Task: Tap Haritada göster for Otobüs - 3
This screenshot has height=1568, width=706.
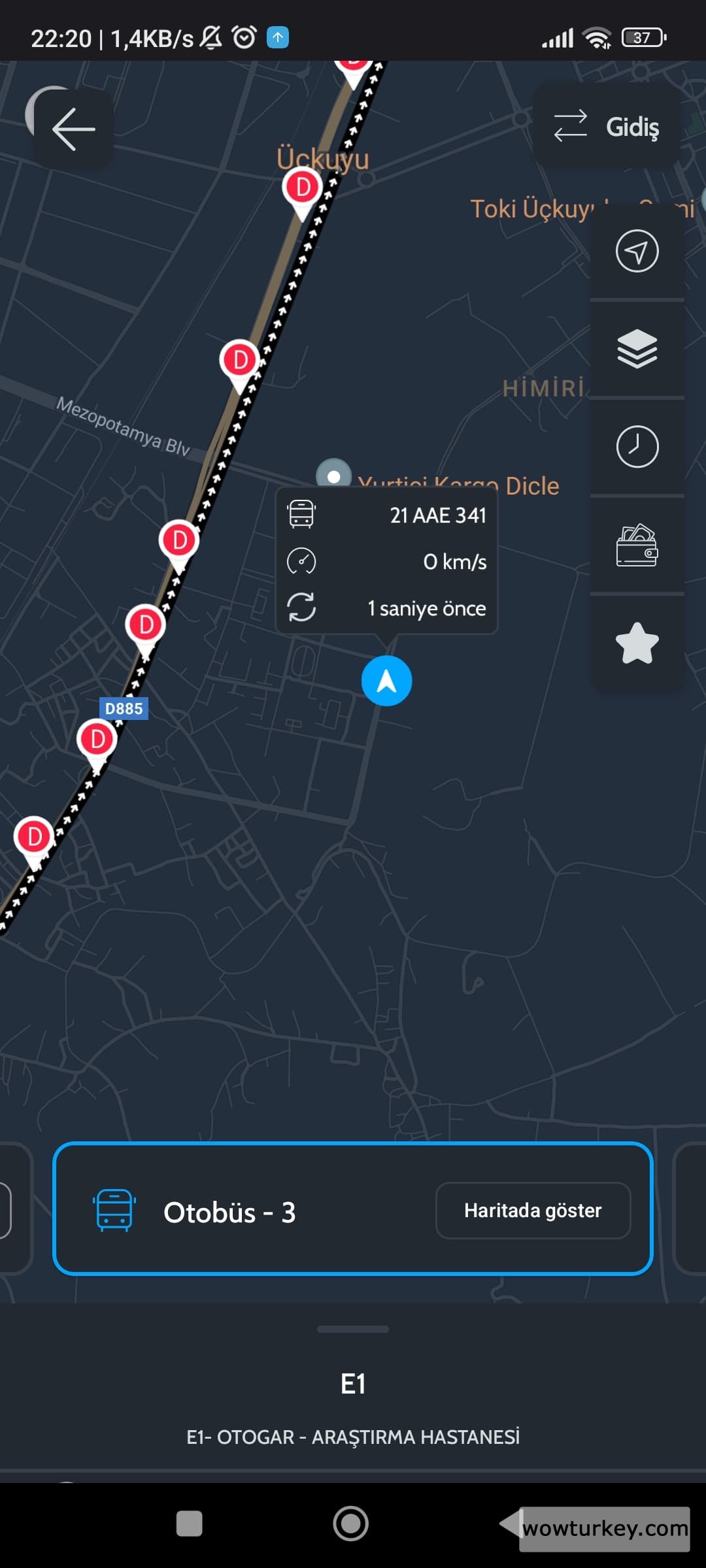Action: coord(533,1211)
